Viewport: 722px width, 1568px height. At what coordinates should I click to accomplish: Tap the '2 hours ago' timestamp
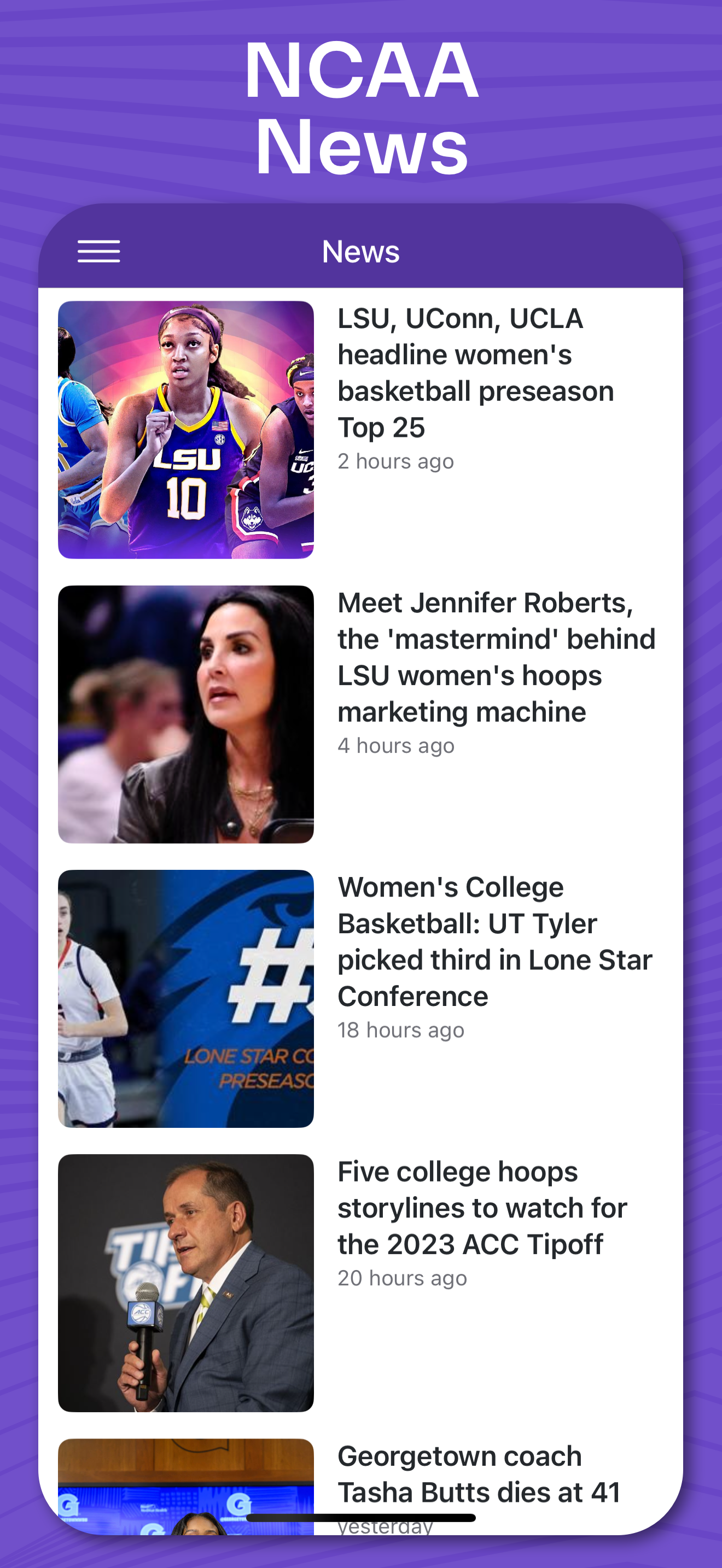click(395, 461)
